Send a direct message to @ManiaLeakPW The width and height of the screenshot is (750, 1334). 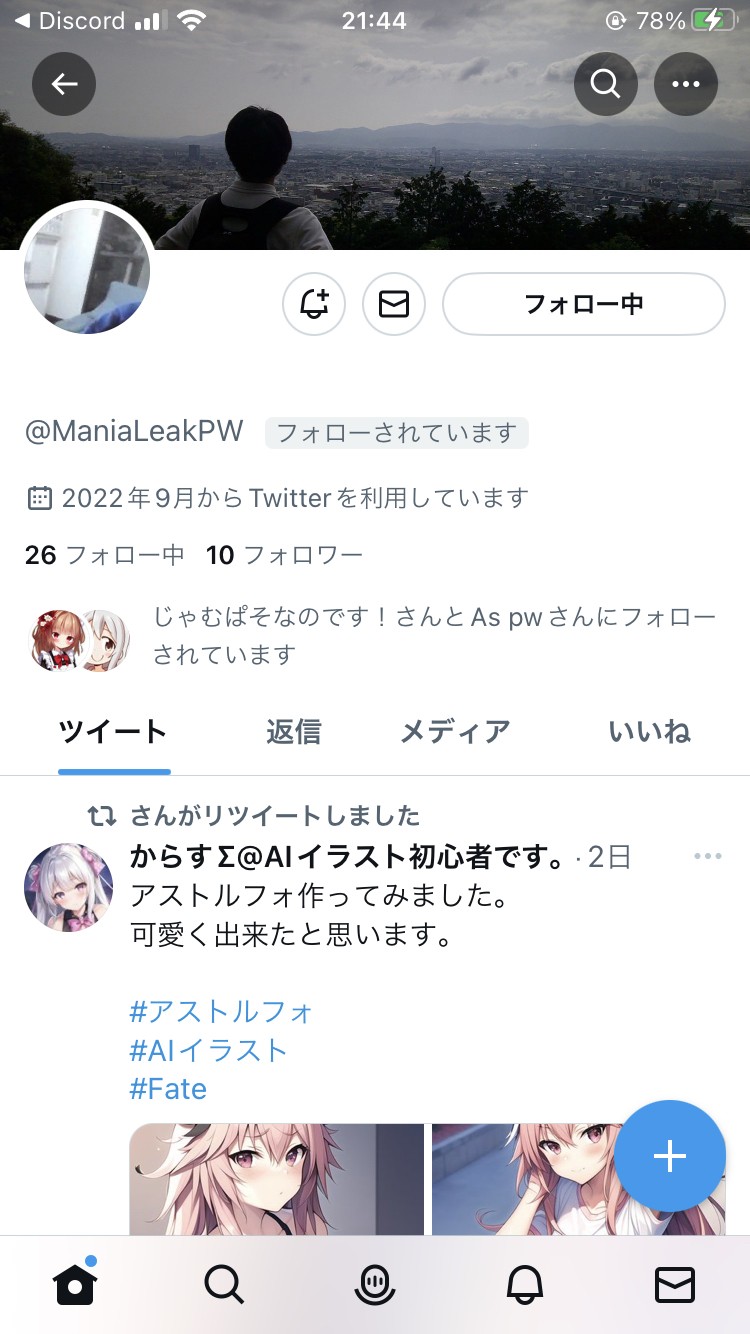click(x=394, y=304)
